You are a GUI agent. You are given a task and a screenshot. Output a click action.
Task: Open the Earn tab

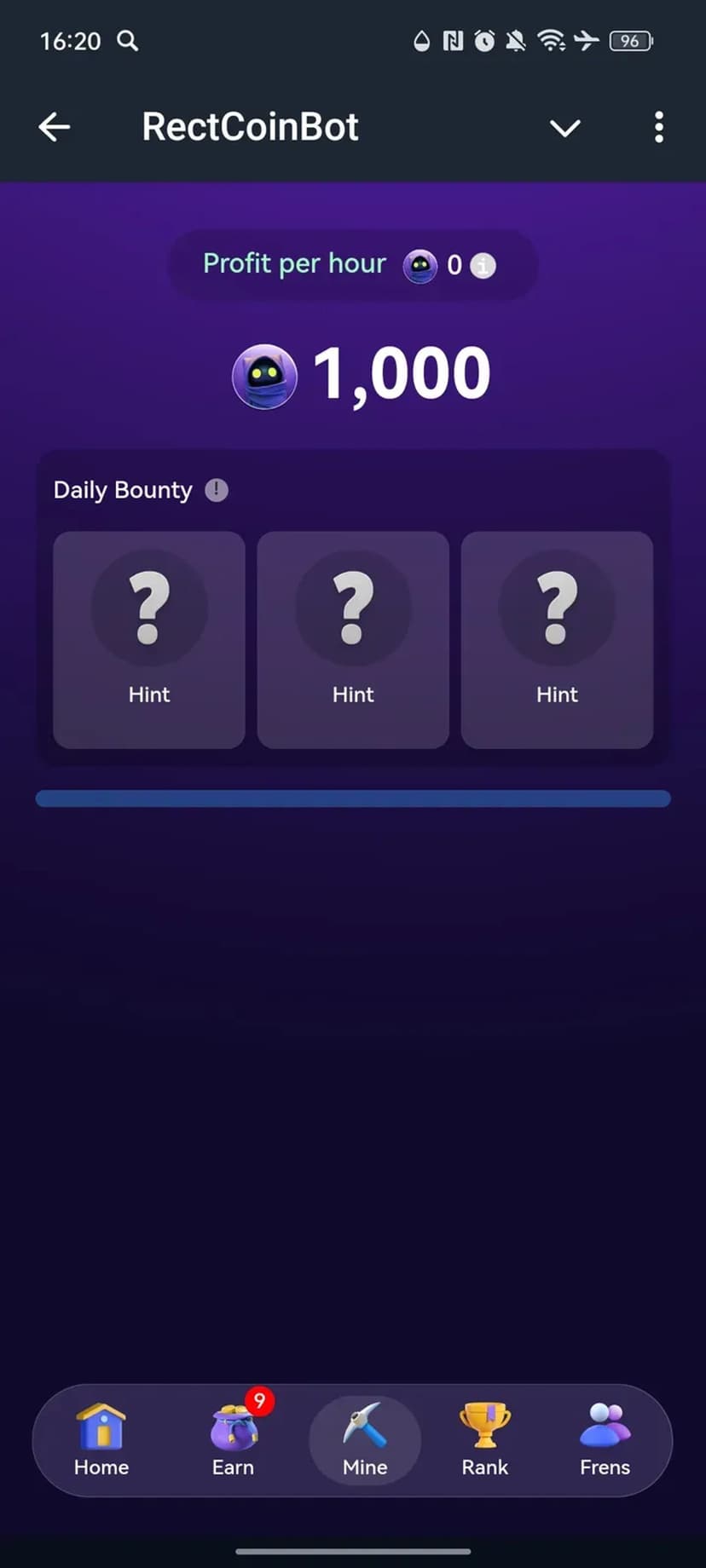[x=233, y=1440]
